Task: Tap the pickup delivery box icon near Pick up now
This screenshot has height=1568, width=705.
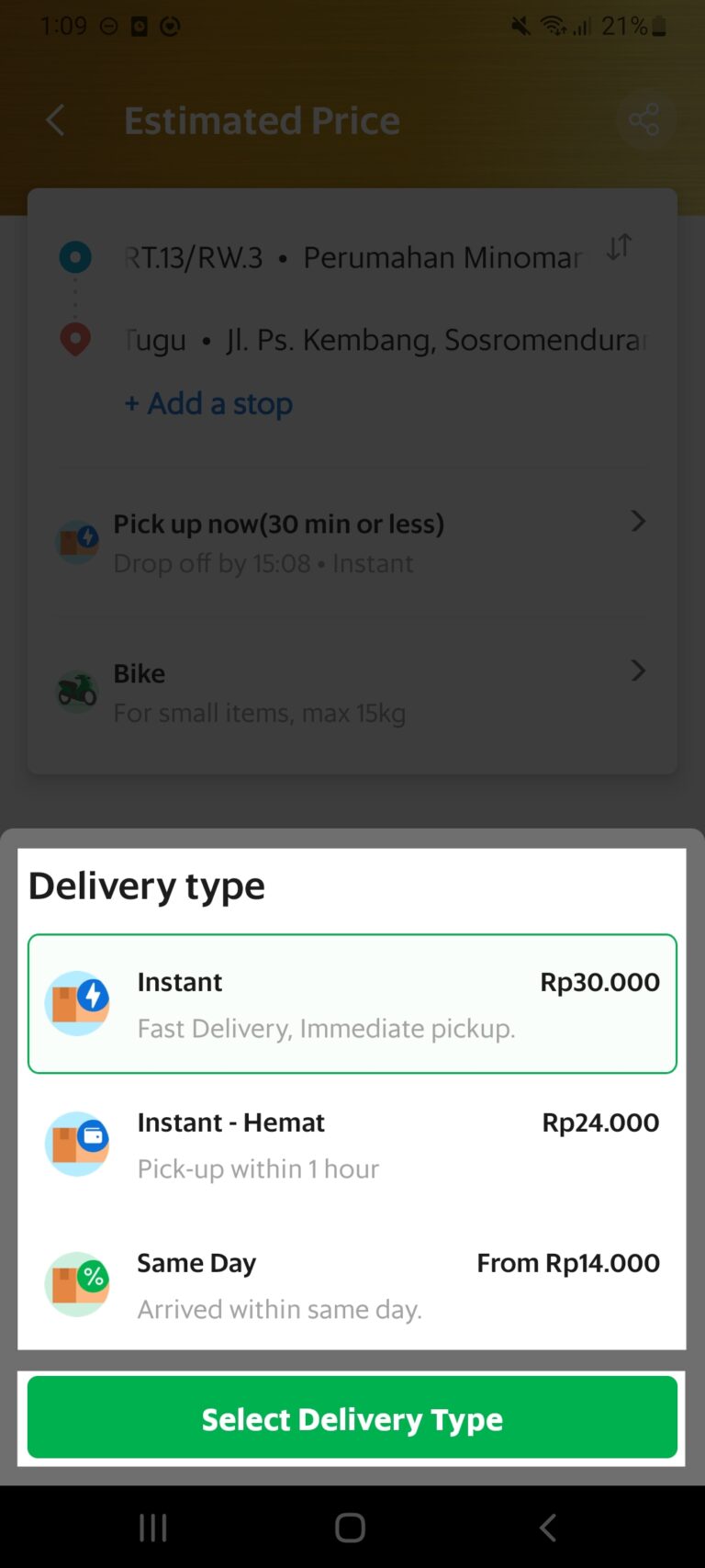Action: 77,542
